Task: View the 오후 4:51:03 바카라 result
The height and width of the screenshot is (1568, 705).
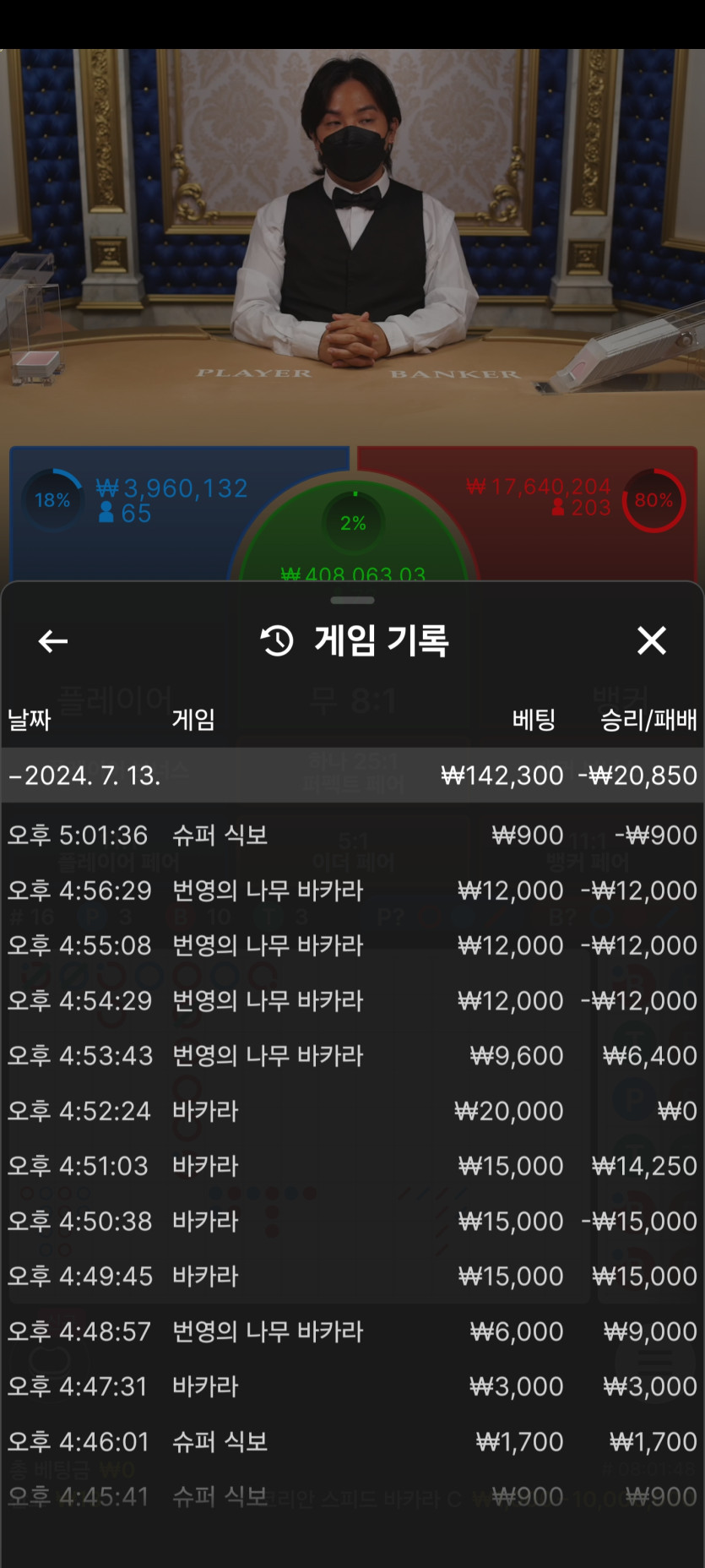Action: pyautogui.click(x=352, y=1166)
